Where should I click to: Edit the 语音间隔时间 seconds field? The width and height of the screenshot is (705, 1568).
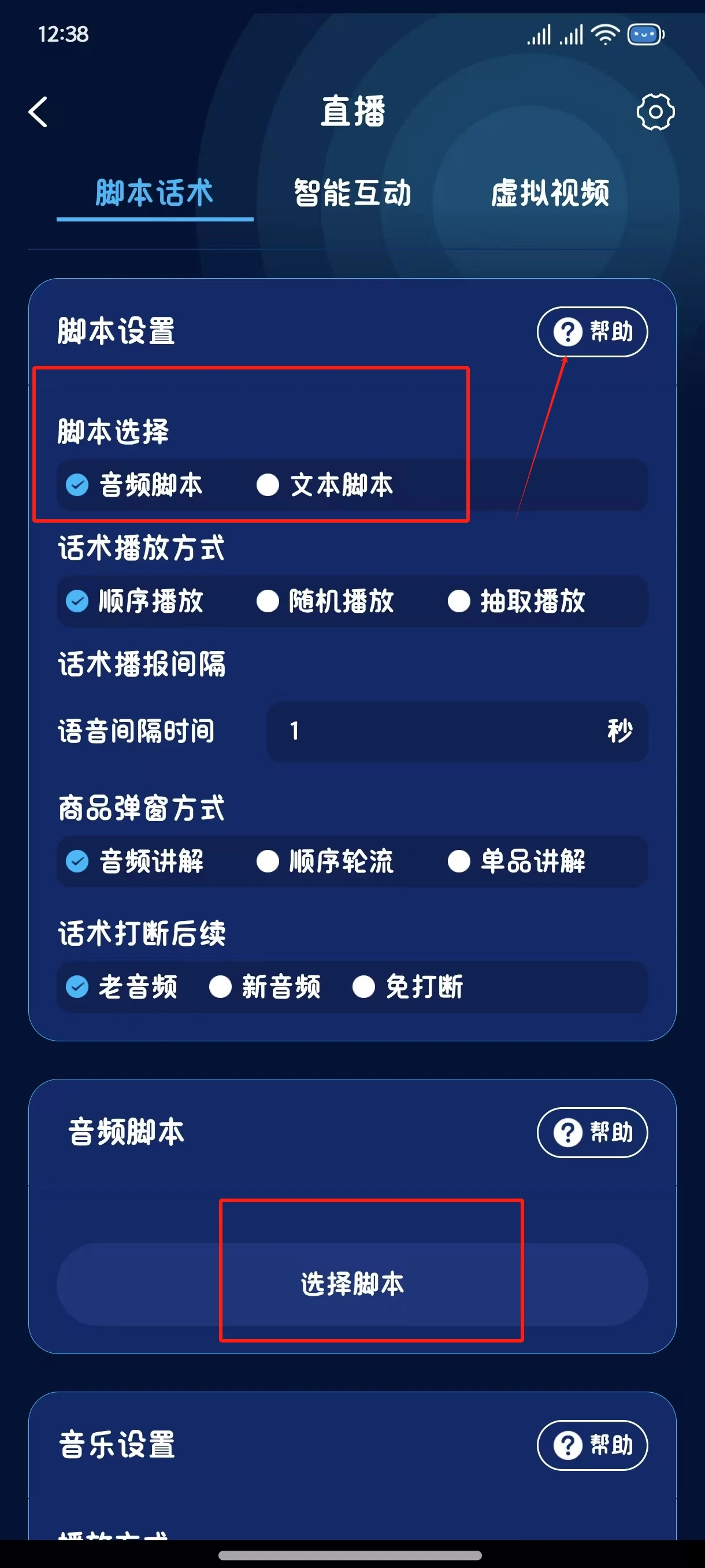[457, 731]
